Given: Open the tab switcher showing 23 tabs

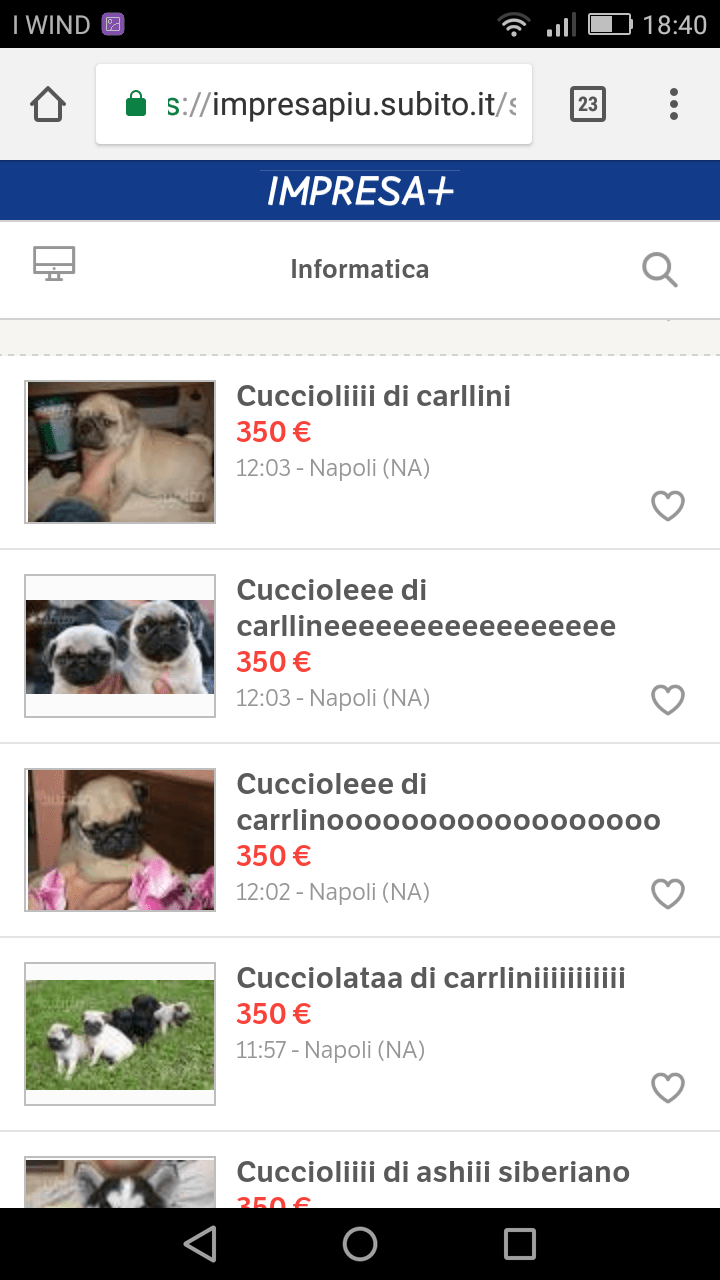Looking at the screenshot, I should [x=588, y=104].
